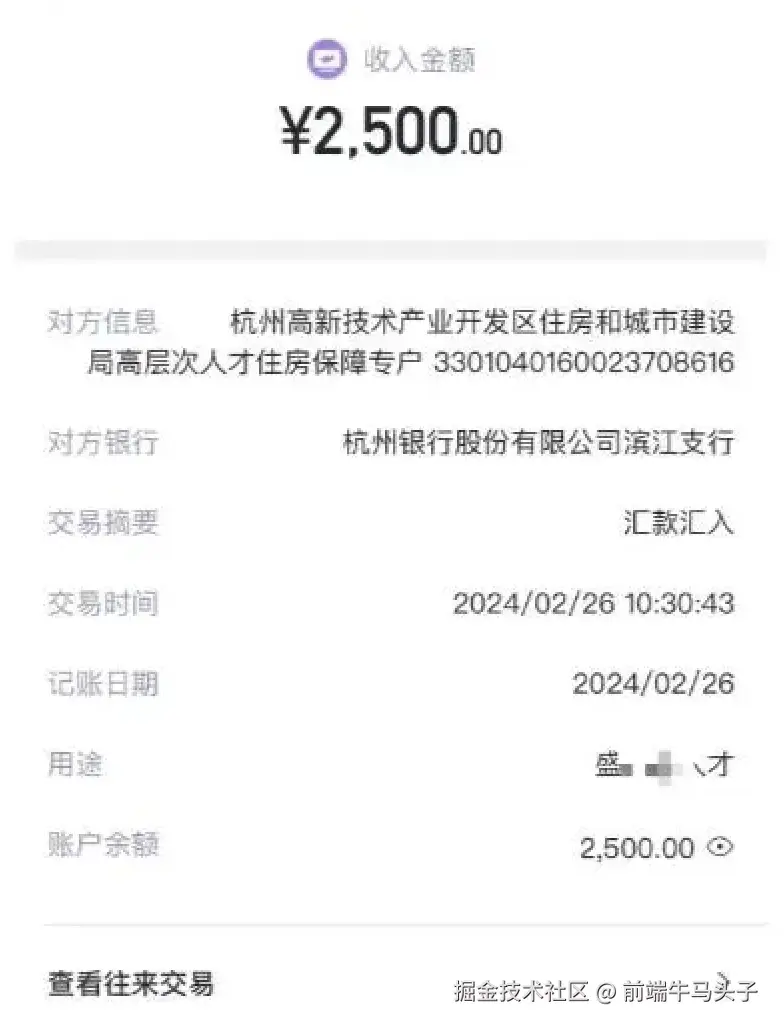784x1030 pixels.
Task: Select the 对方银行 bank name row
Action: point(103,443)
